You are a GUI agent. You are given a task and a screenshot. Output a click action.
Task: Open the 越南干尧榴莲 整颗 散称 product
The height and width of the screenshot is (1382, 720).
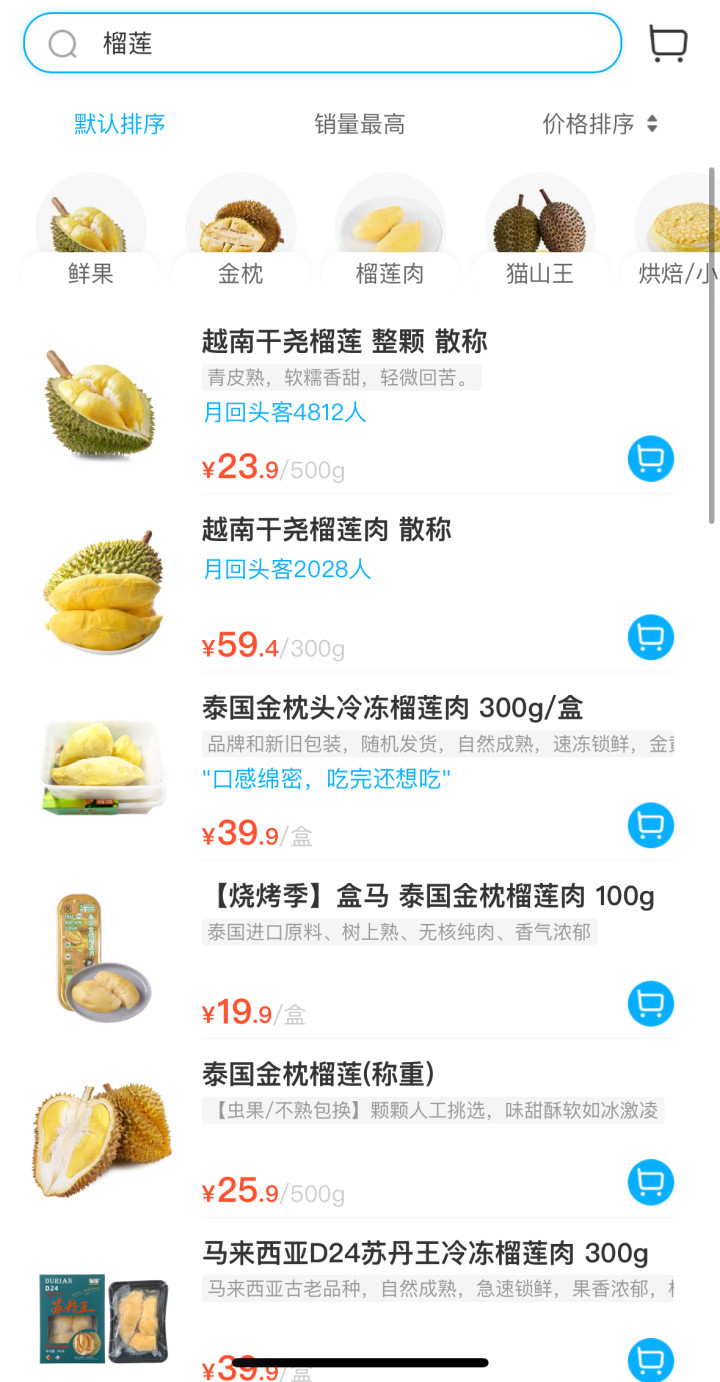344,342
